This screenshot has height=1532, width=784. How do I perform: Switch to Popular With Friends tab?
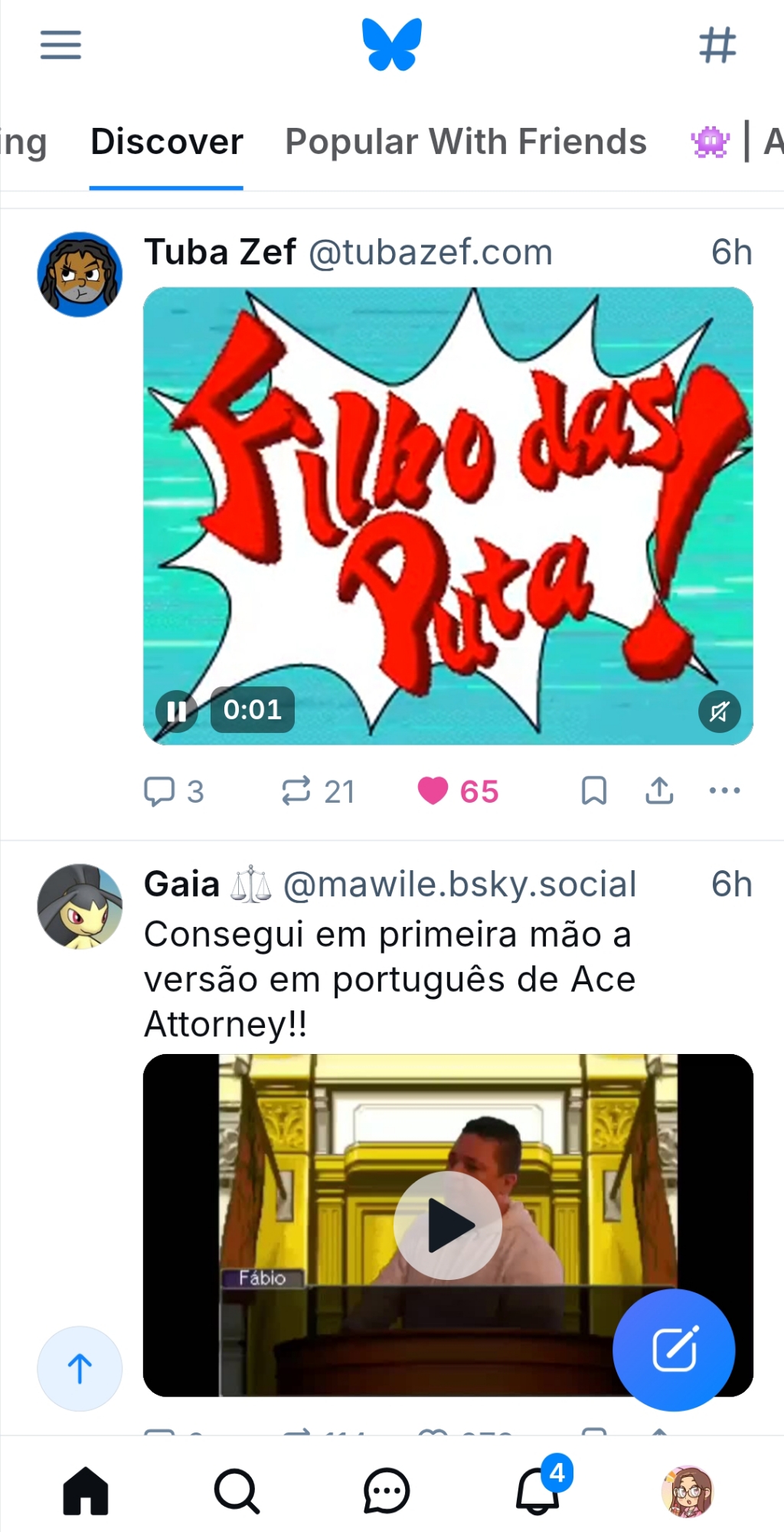point(465,142)
